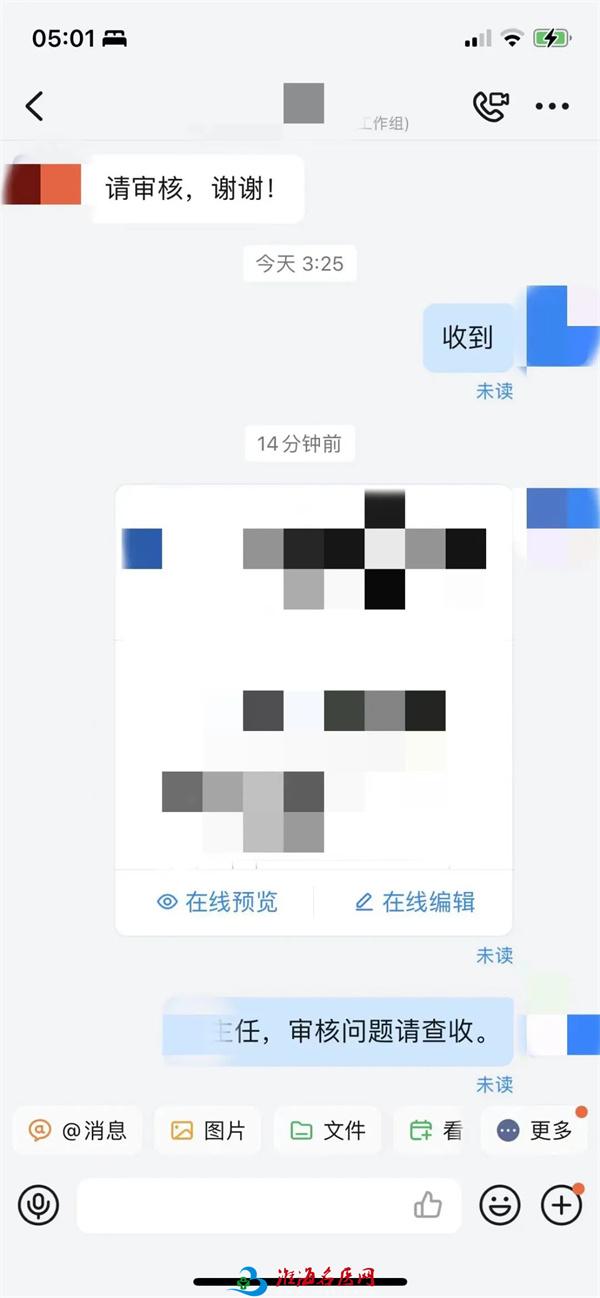Focus the message text field
The image size is (600, 1298).
[x=240, y=1205]
